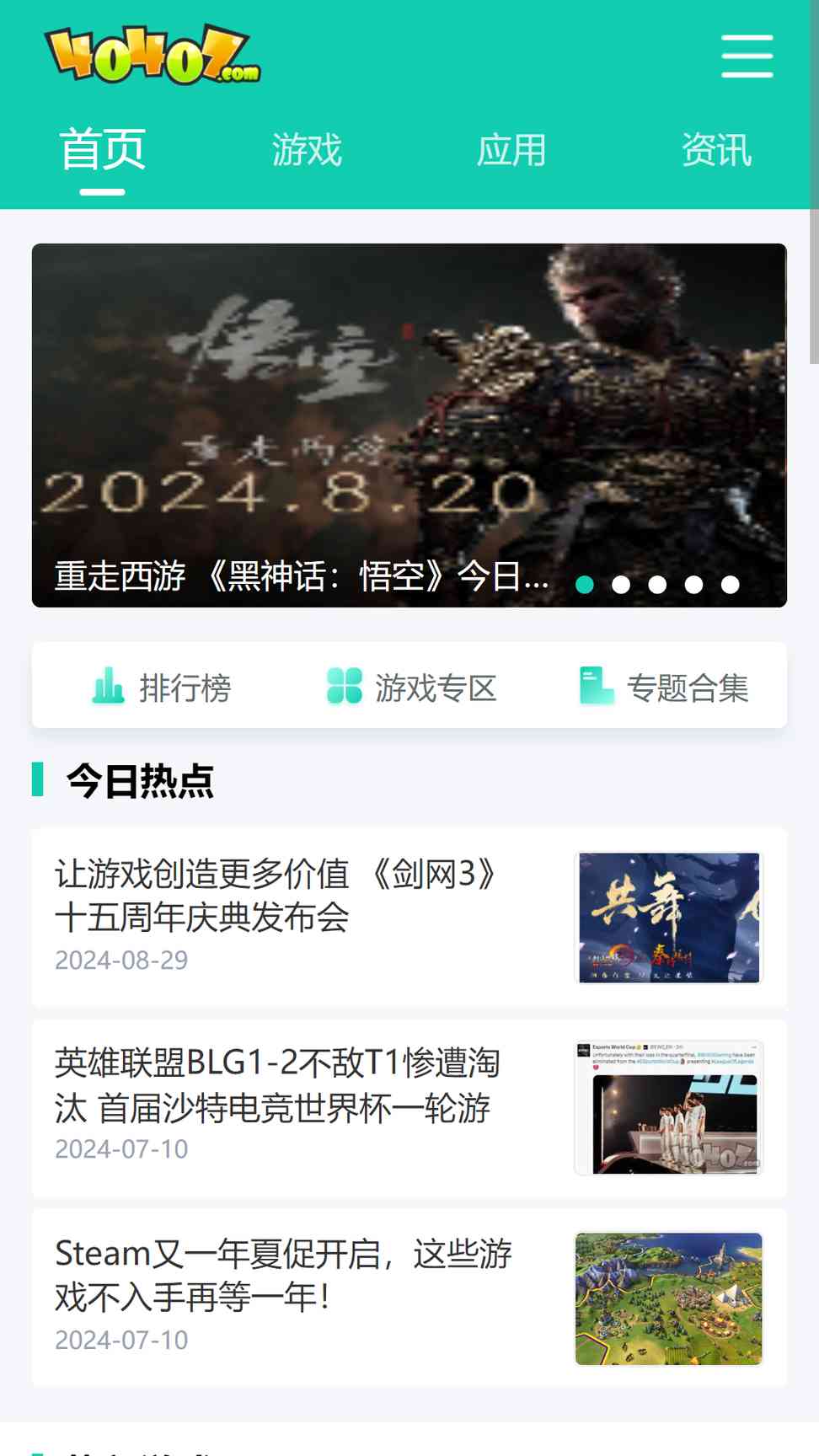Open the Steam夏促 article
The width and height of the screenshot is (819, 1456).
coord(282,1275)
